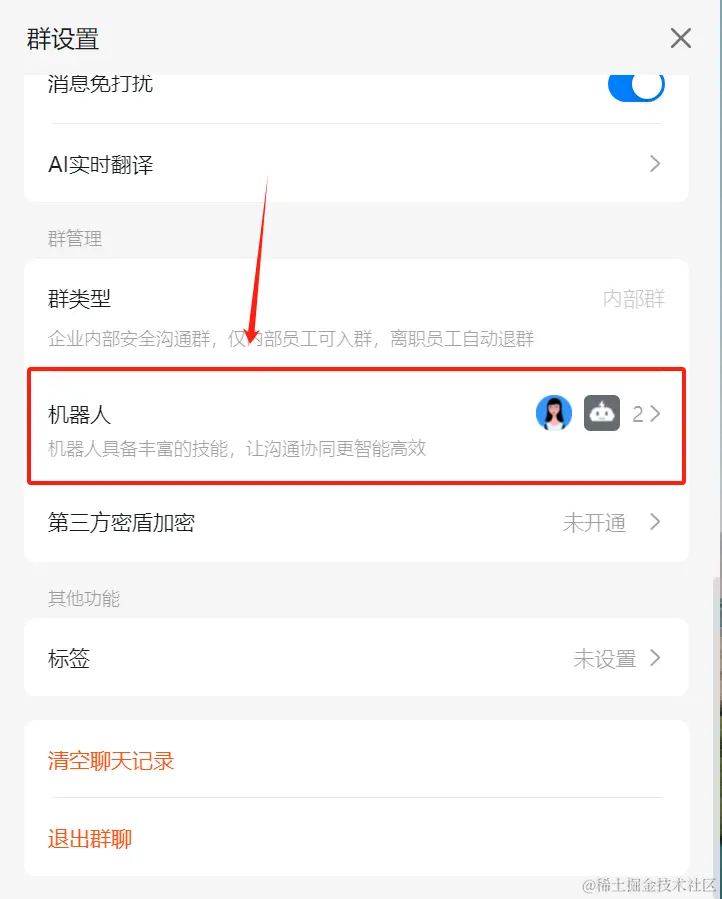
Task: Open the 机器人 list
Action: click(355, 426)
